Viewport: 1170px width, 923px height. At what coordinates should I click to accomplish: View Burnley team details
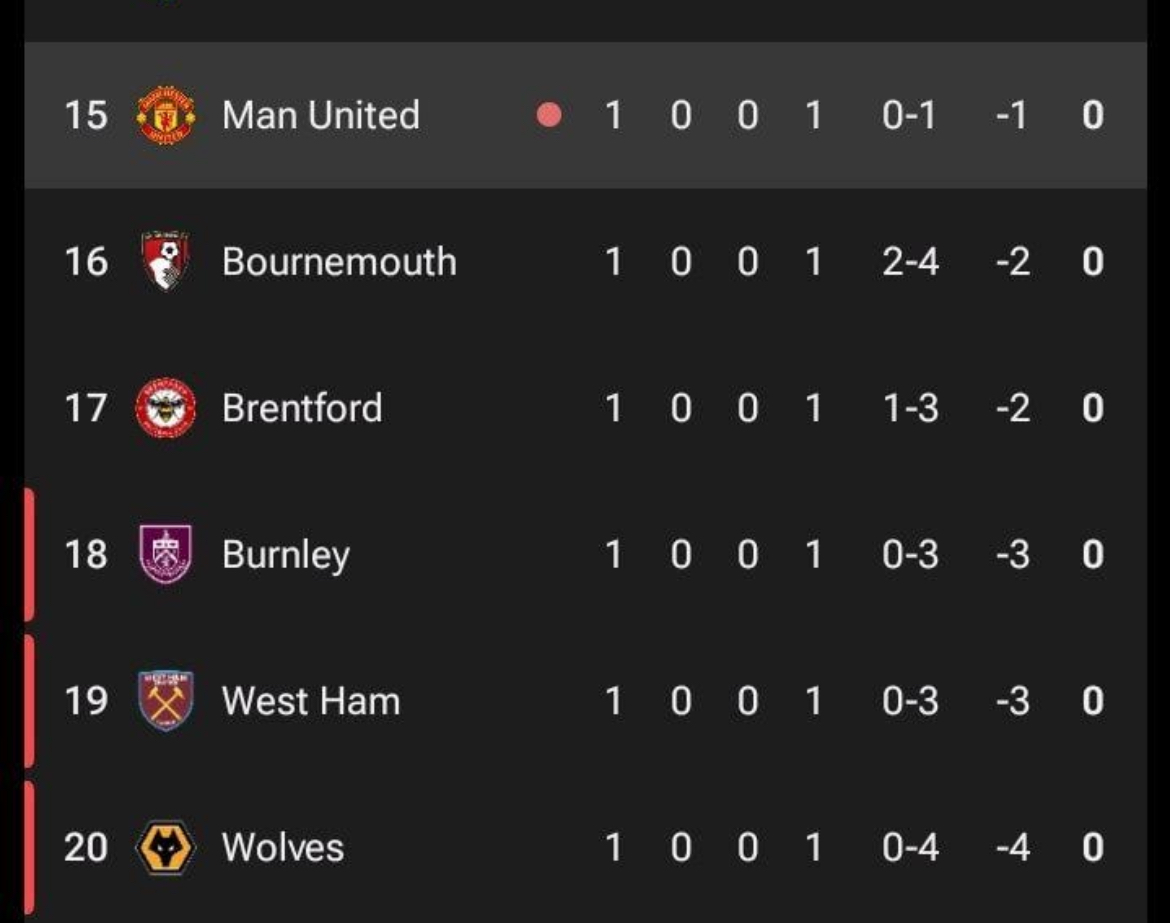click(285, 554)
